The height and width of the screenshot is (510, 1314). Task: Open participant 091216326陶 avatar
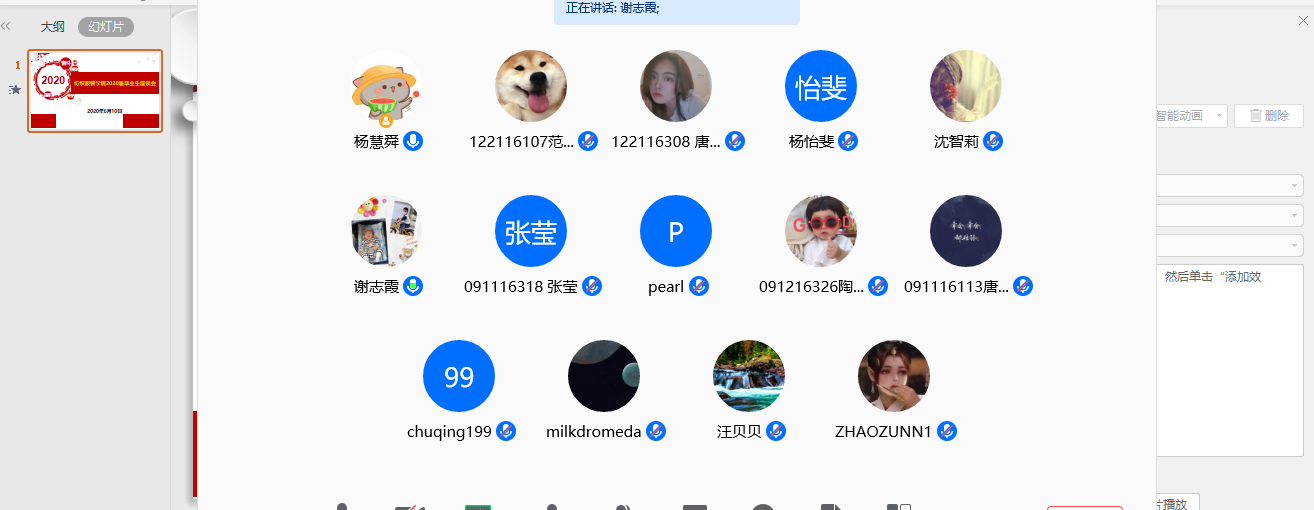coord(821,231)
